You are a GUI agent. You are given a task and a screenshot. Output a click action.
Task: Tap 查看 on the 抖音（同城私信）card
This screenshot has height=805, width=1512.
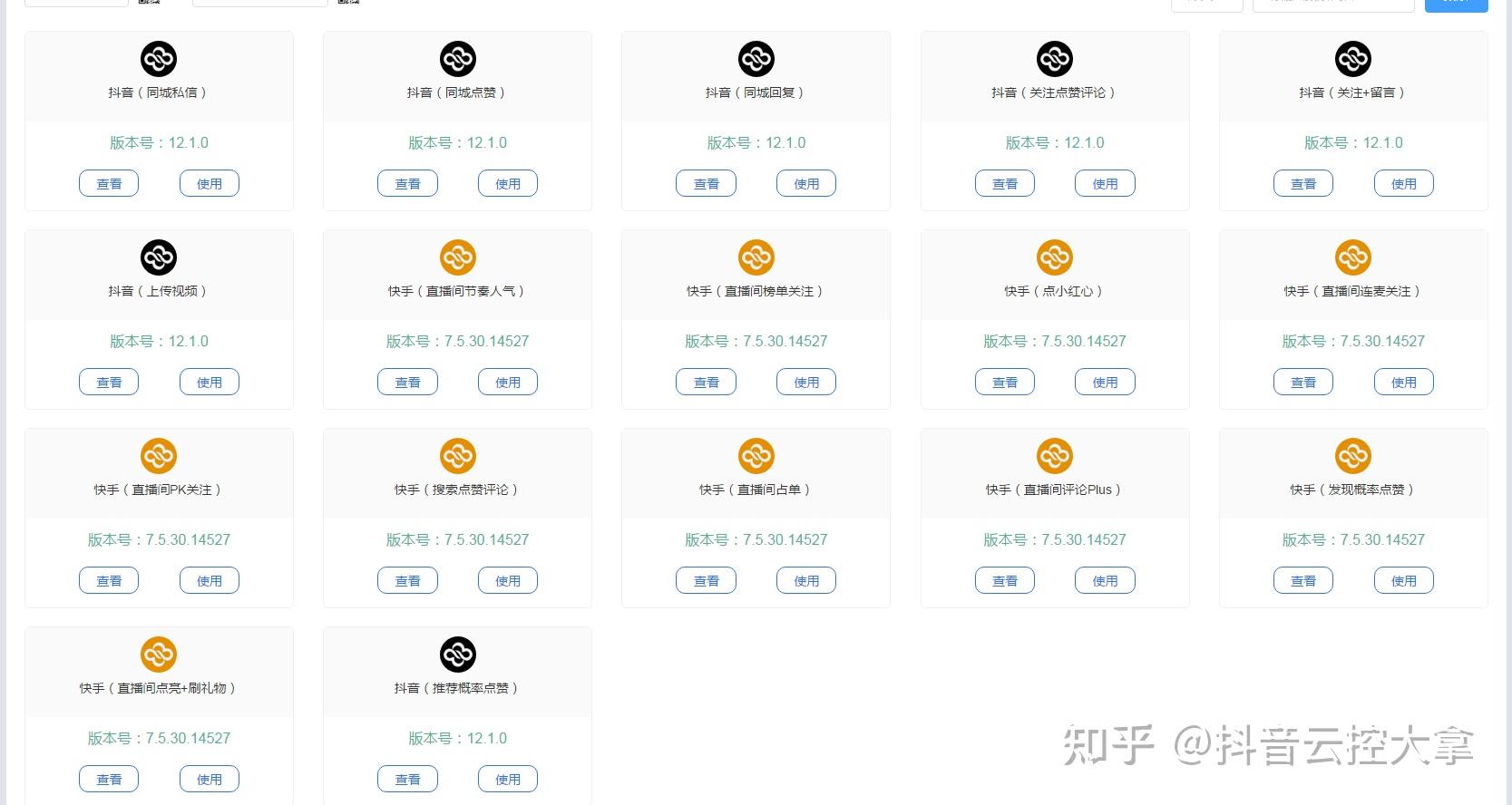(x=109, y=183)
